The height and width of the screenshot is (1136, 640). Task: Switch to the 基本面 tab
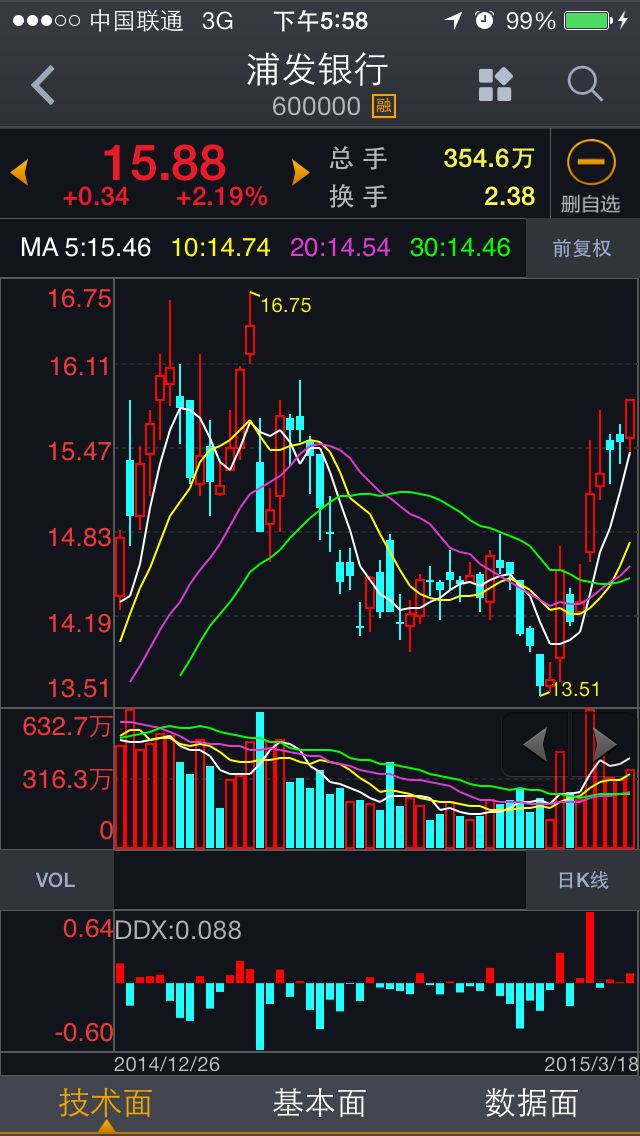(319, 1103)
